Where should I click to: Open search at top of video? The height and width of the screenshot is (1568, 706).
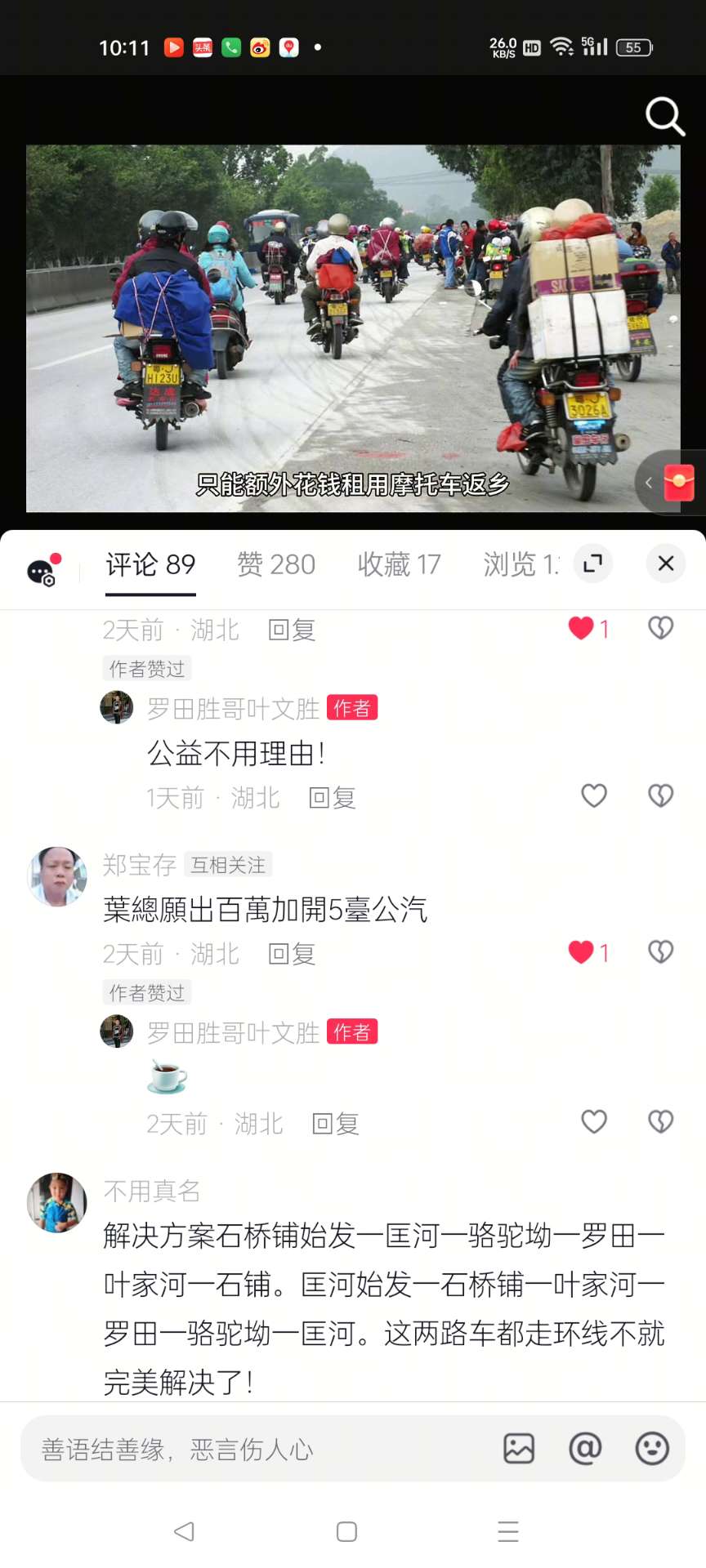point(664,116)
